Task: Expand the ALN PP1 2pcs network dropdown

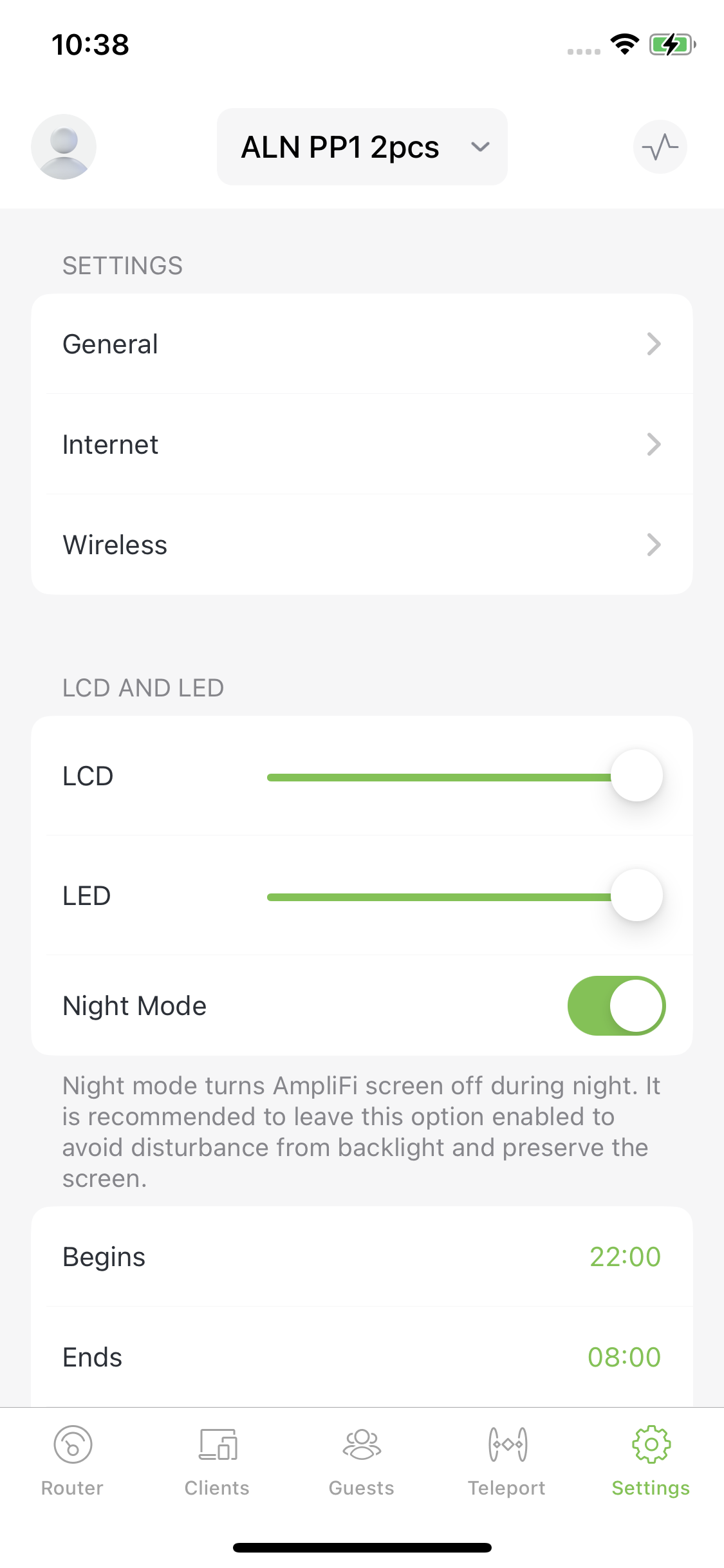Action: tap(362, 147)
